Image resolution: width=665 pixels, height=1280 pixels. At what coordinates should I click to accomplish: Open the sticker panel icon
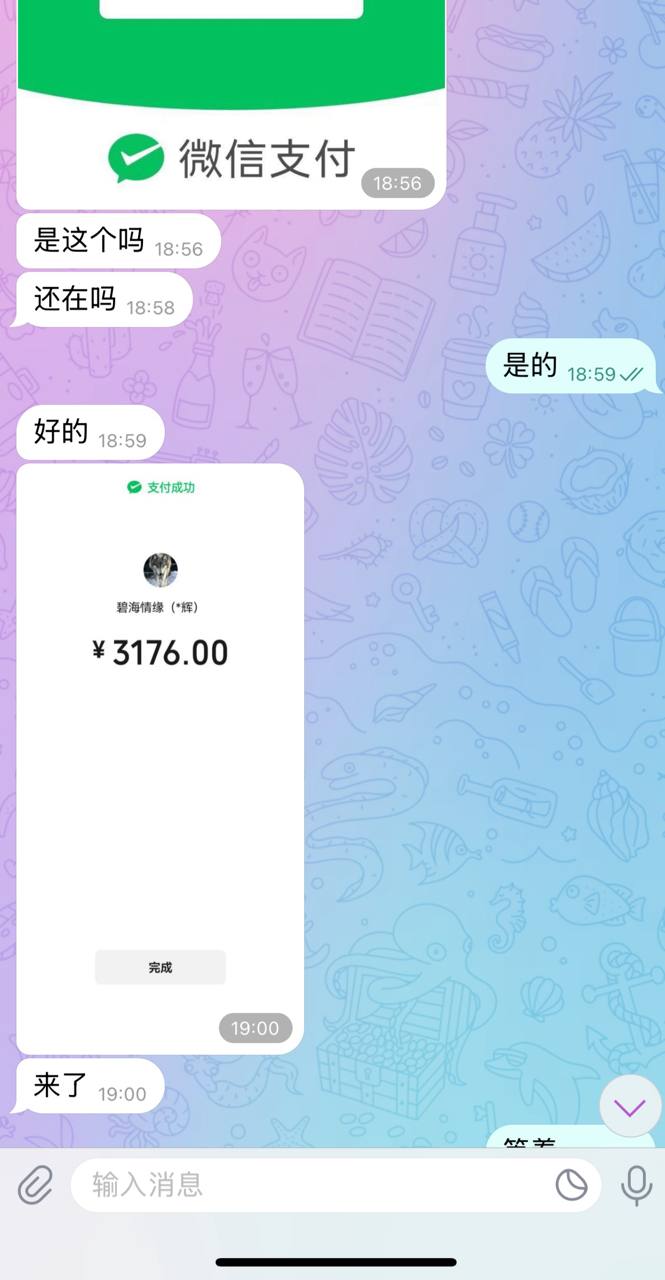point(571,1186)
